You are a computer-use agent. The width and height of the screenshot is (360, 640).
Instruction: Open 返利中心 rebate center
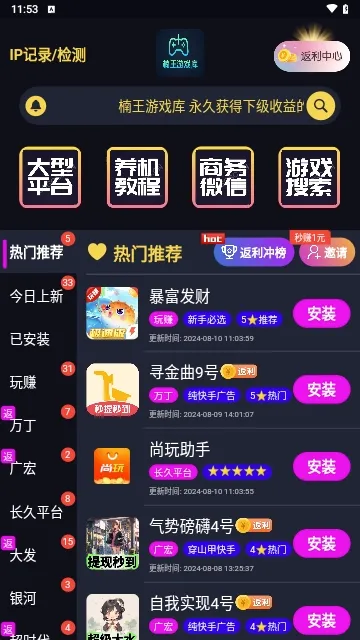(x=312, y=56)
